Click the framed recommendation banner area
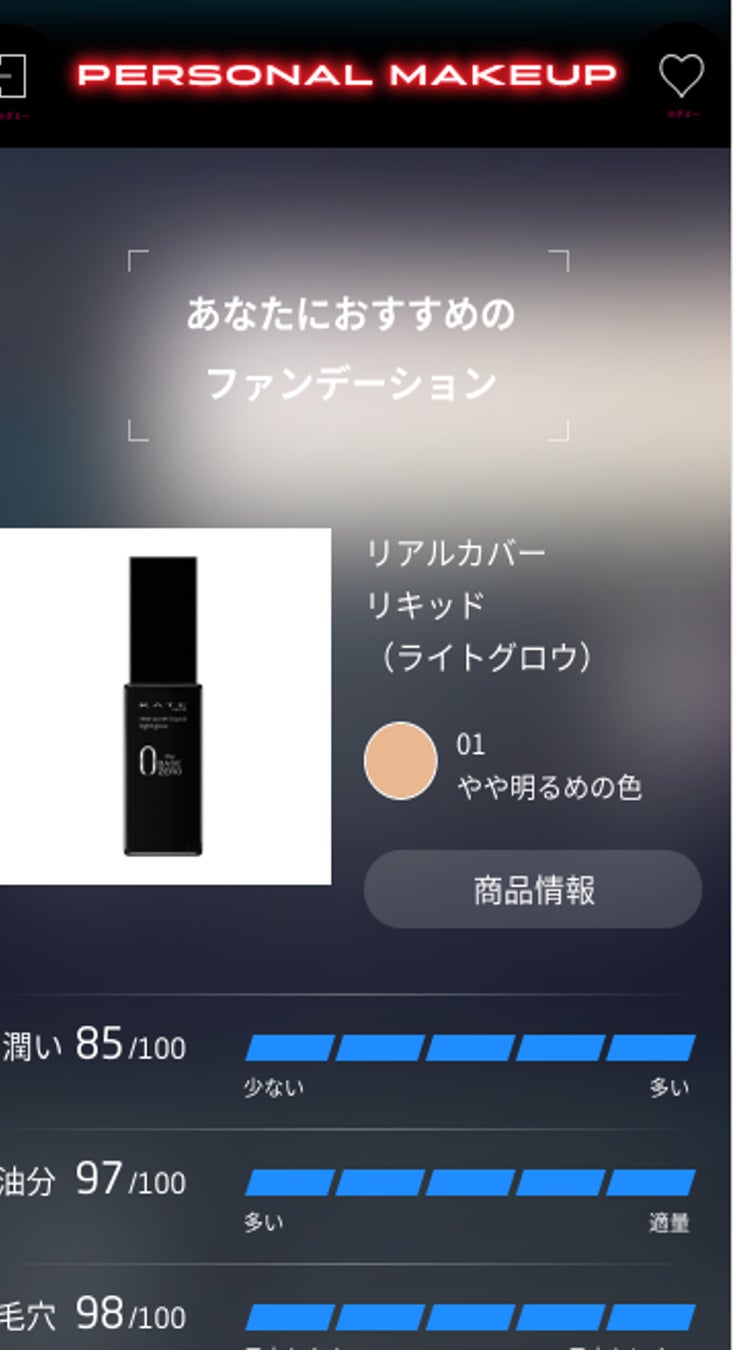733x1350 pixels. pos(352,347)
